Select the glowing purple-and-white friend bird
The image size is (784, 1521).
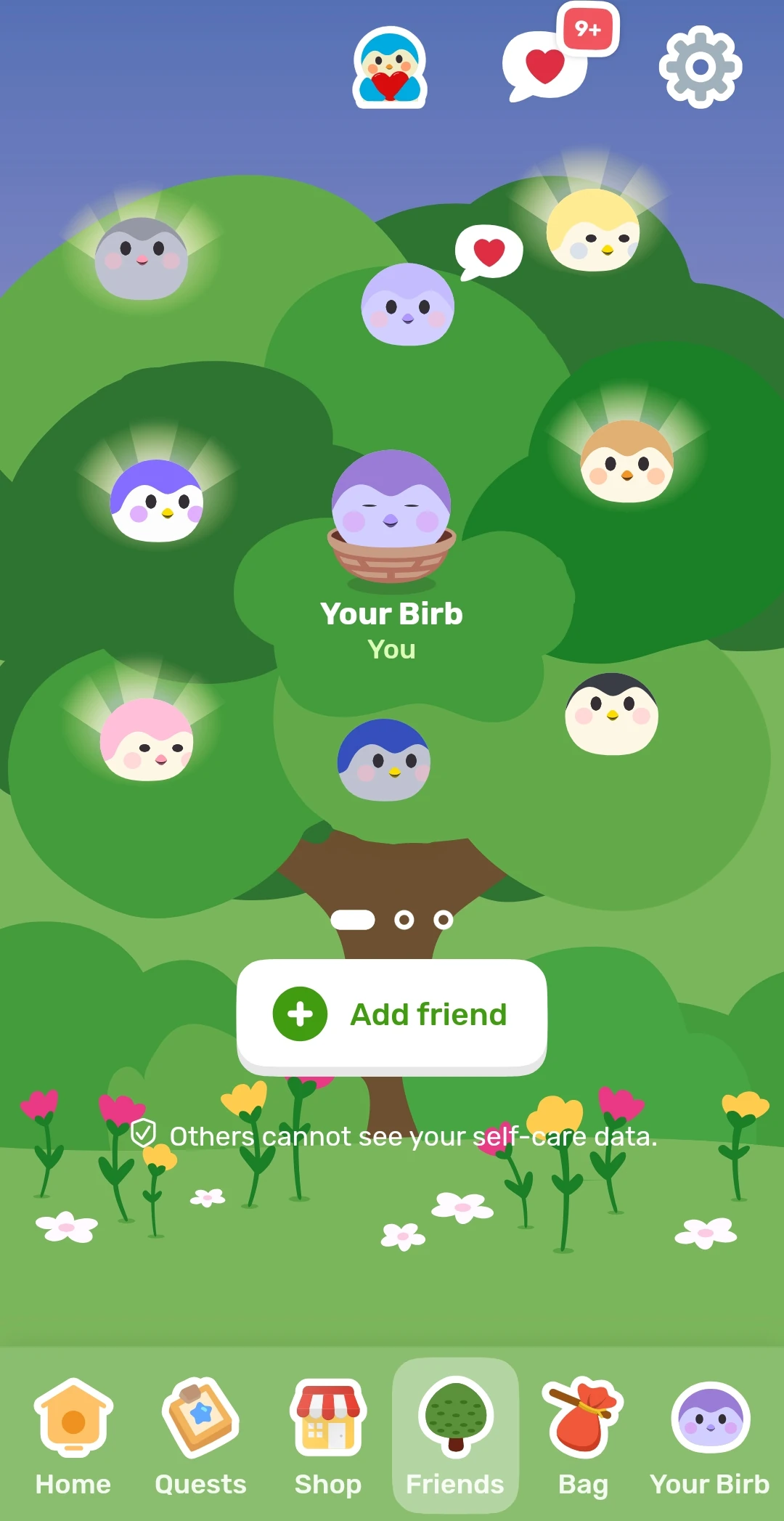pos(157,500)
